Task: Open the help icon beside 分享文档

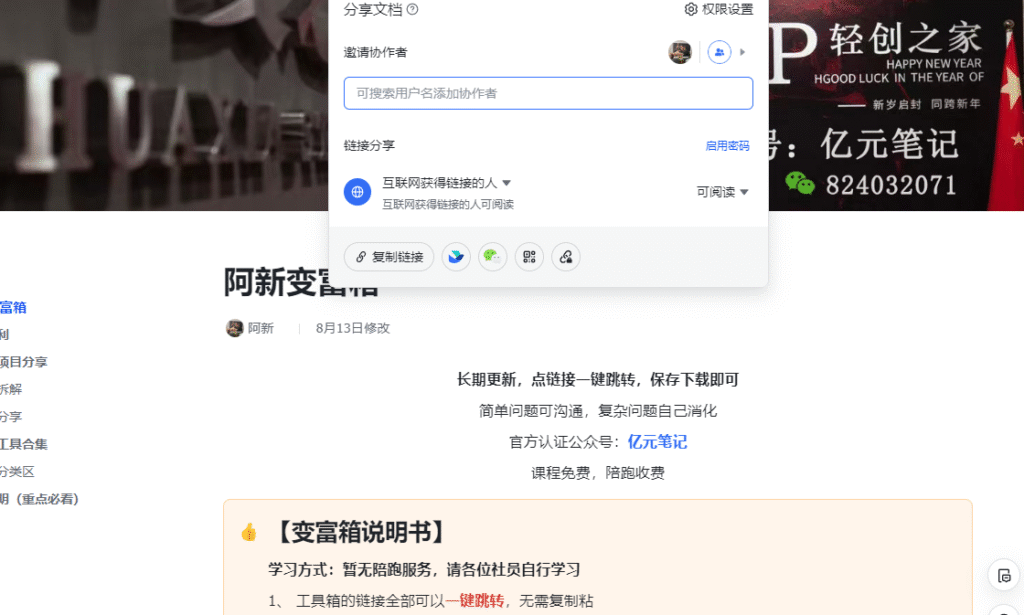Action: (x=413, y=9)
